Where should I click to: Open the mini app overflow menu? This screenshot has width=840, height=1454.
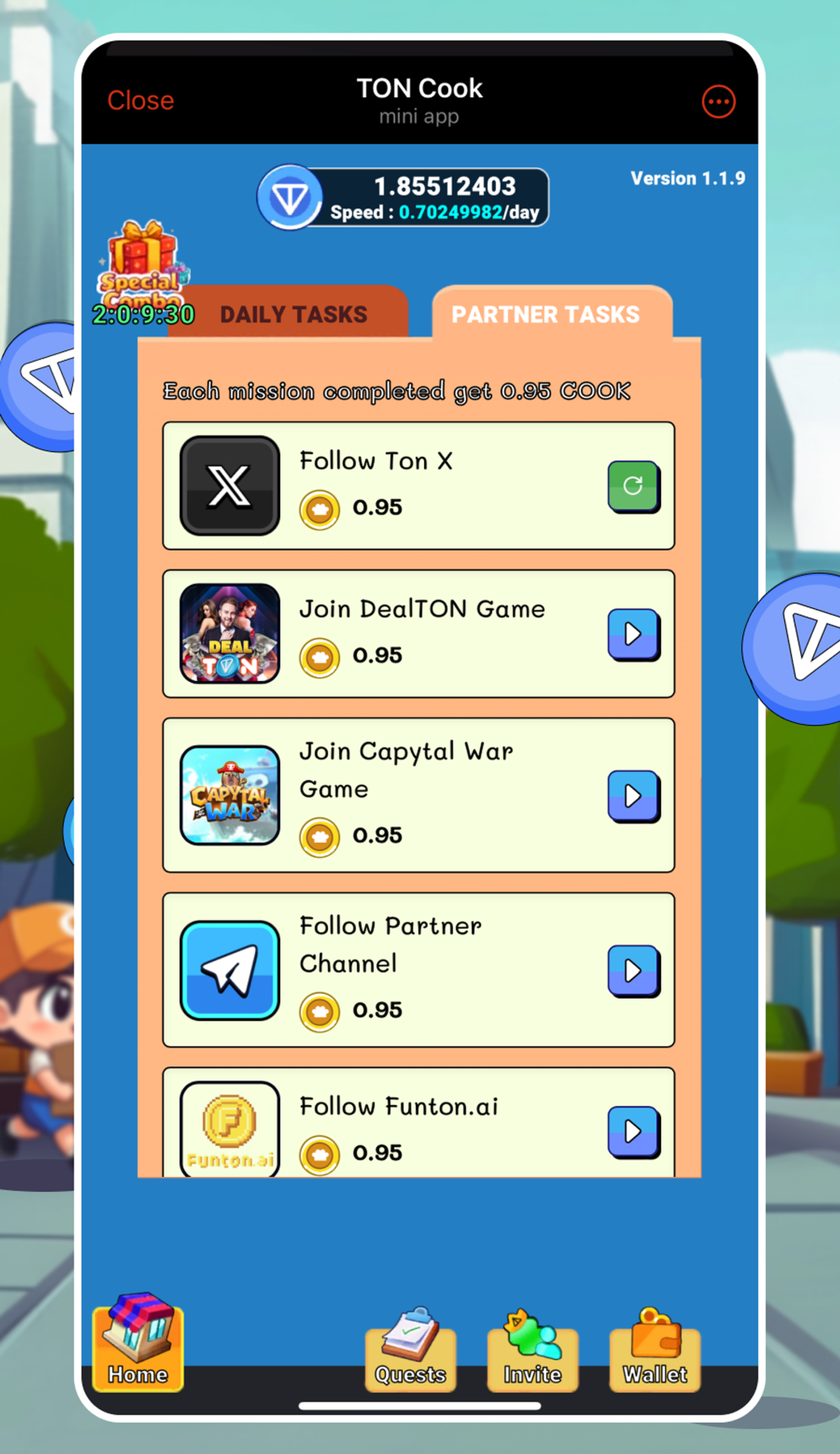click(x=718, y=101)
